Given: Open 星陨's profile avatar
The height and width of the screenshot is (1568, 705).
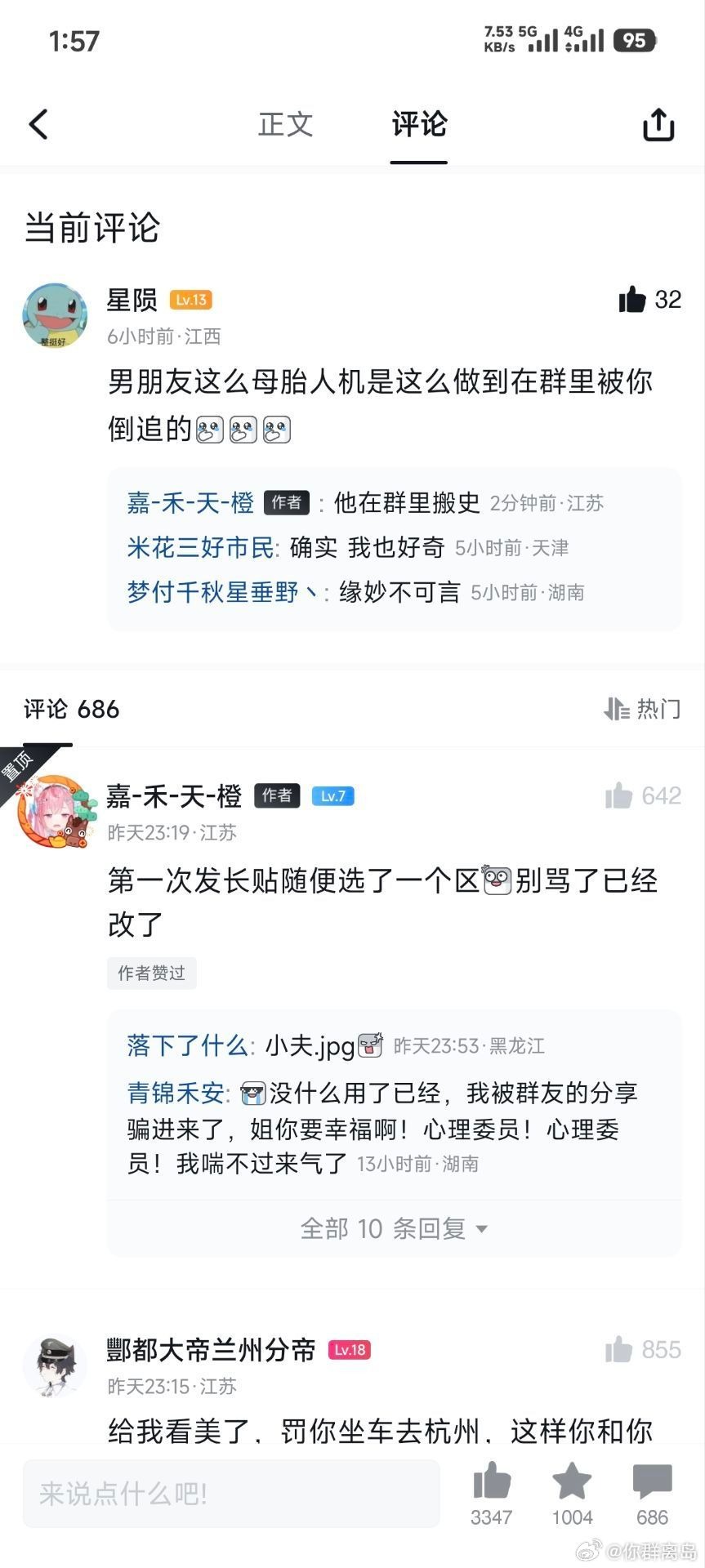Looking at the screenshot, I should 55,316.
